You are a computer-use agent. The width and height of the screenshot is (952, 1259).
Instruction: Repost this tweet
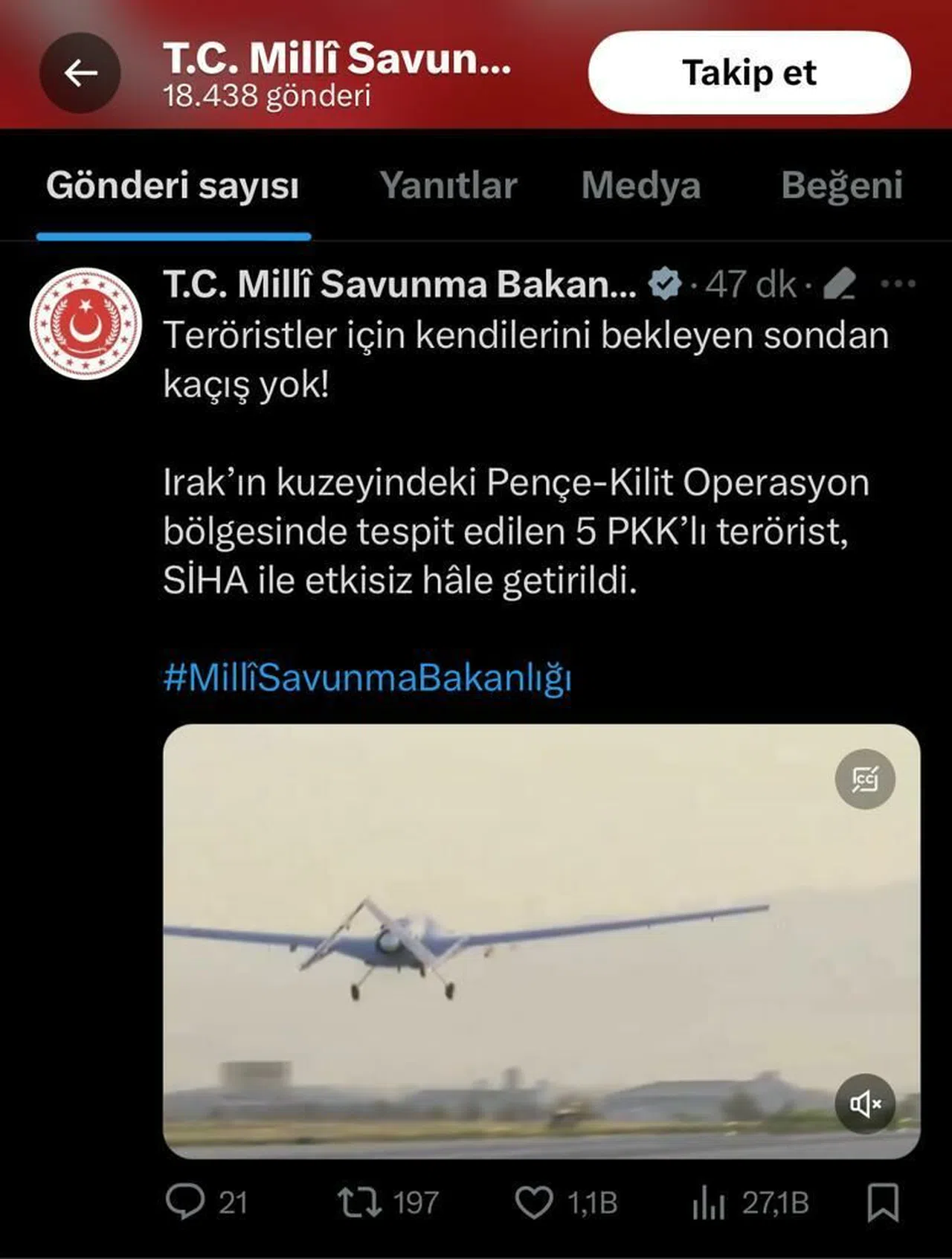click(360, 1202)
